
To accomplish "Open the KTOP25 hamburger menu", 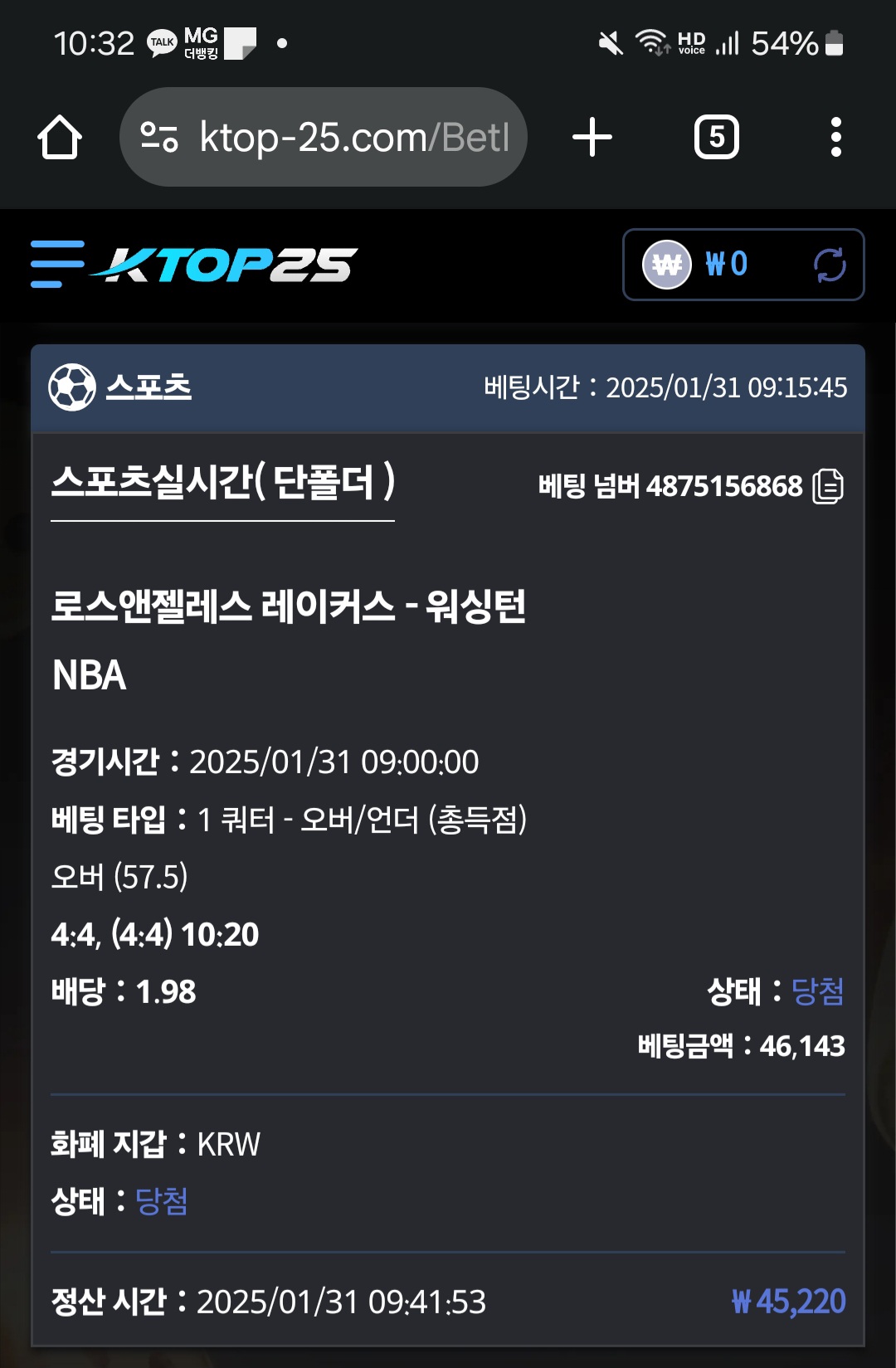I will (57, 265).
